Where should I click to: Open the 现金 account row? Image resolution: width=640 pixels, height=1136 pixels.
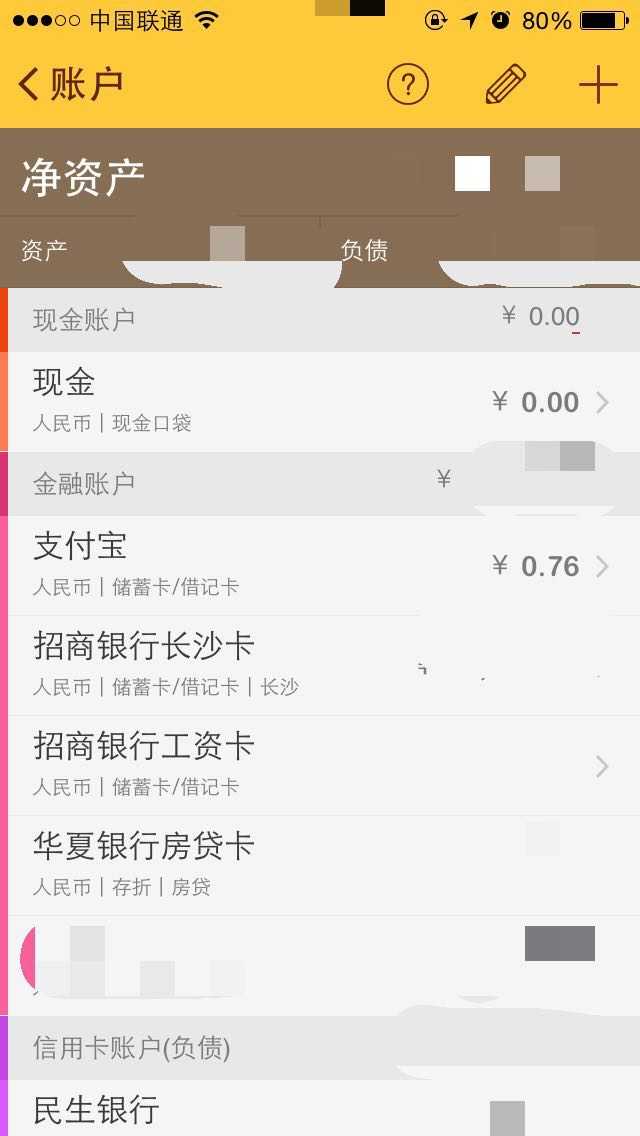(324, 402)
